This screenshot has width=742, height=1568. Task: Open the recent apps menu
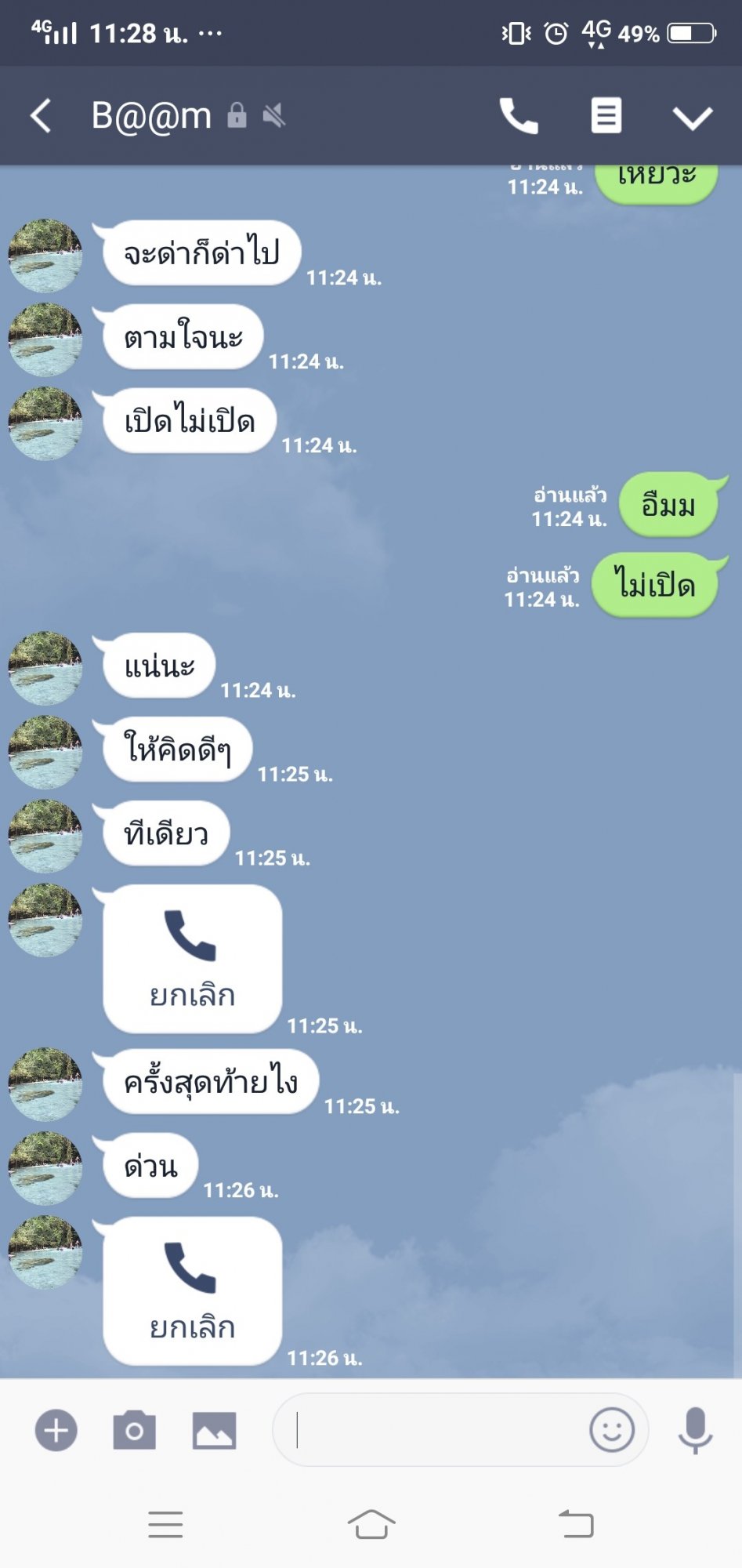(x=165, y=1525)
